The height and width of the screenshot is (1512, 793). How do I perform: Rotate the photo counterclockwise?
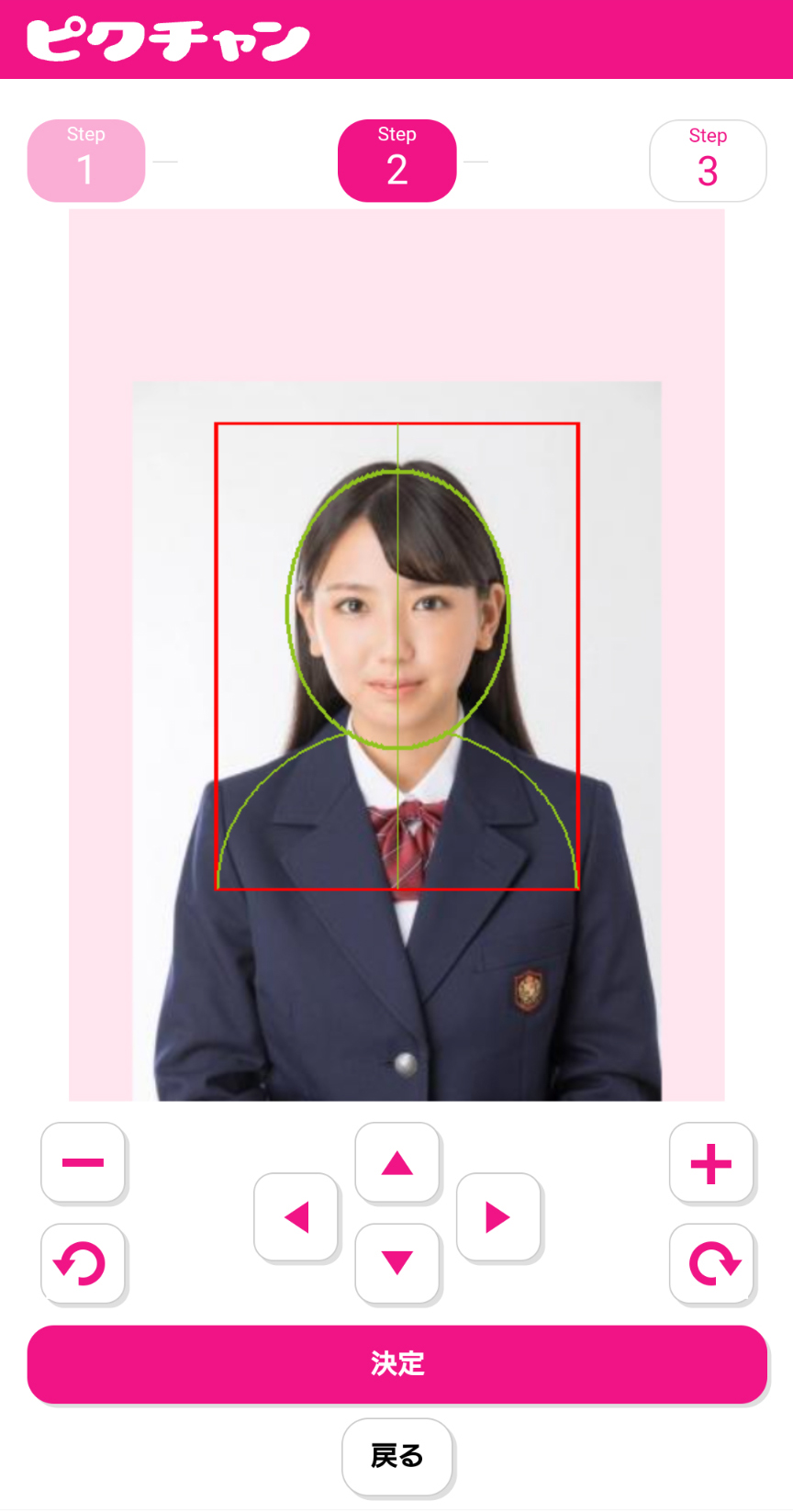(x=83, y=1263)
